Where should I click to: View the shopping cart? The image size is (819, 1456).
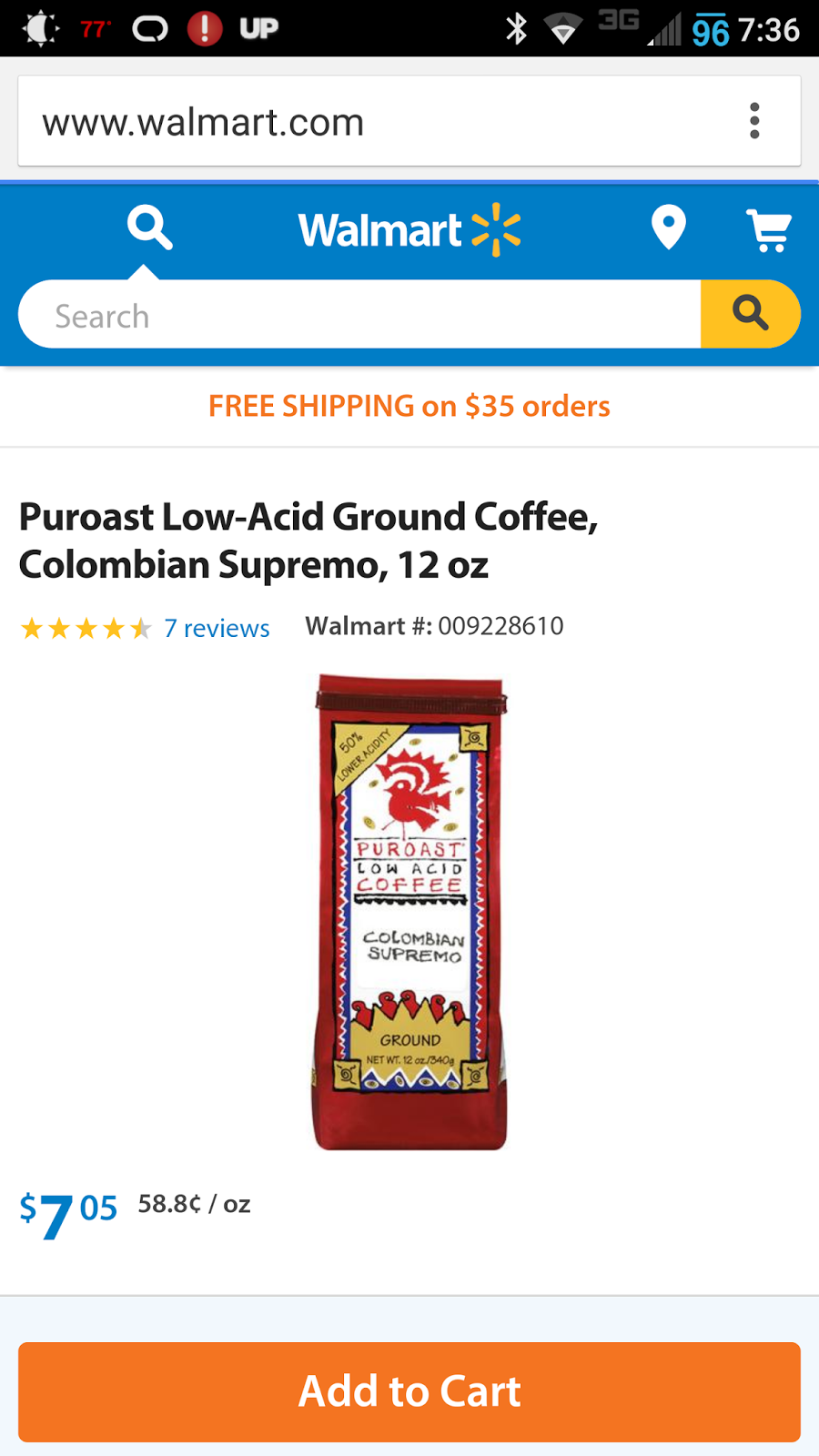coord(769,230)
